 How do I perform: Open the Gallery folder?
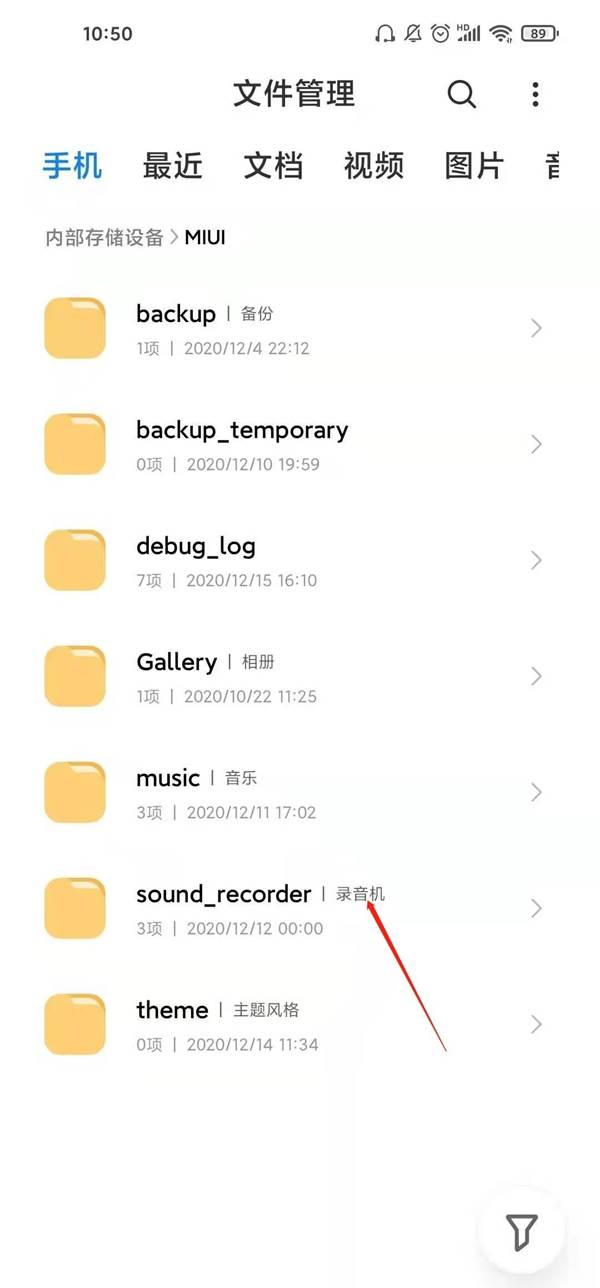tap(300, 676)
